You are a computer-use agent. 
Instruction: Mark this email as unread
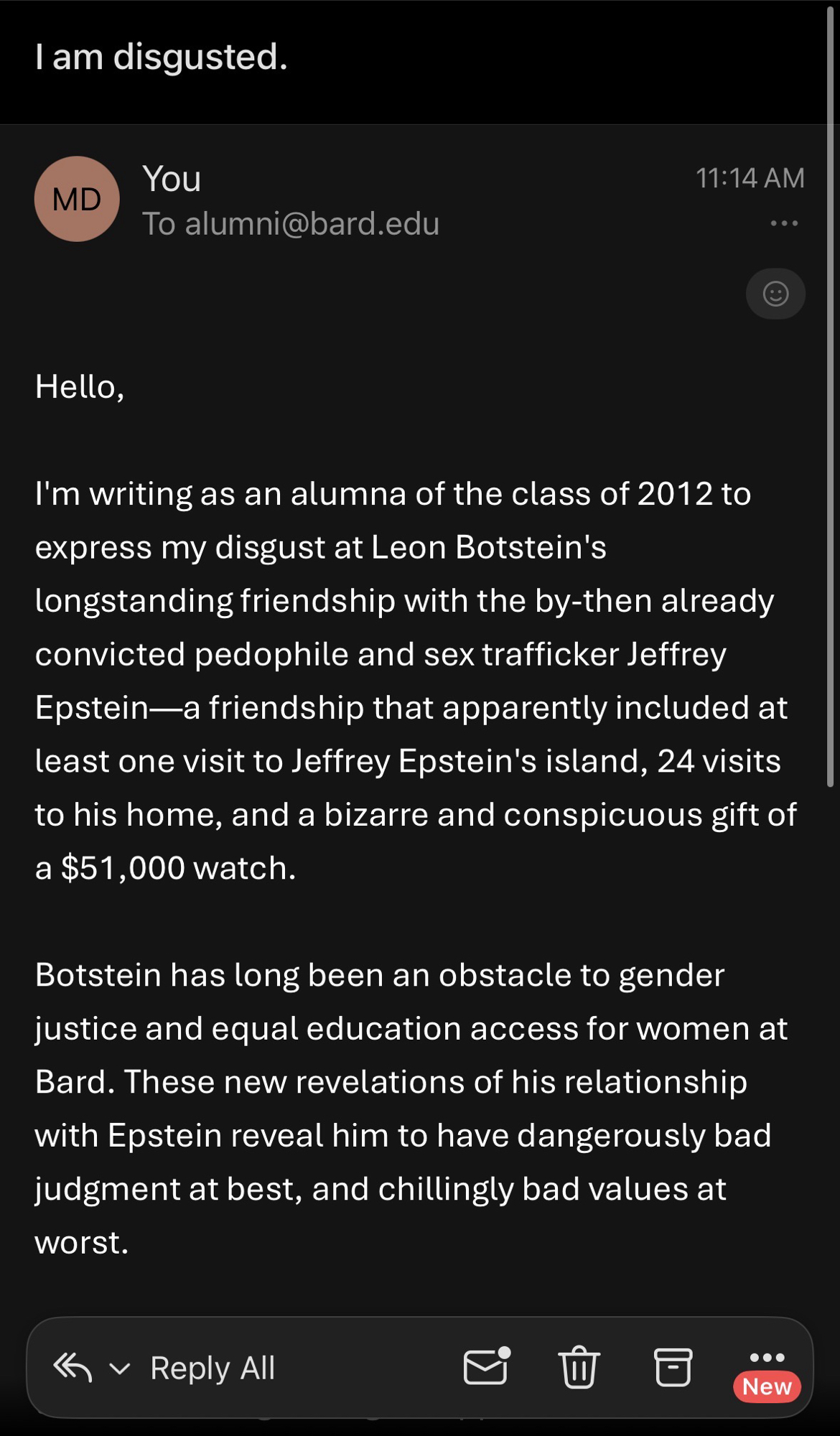[486, 1366]
